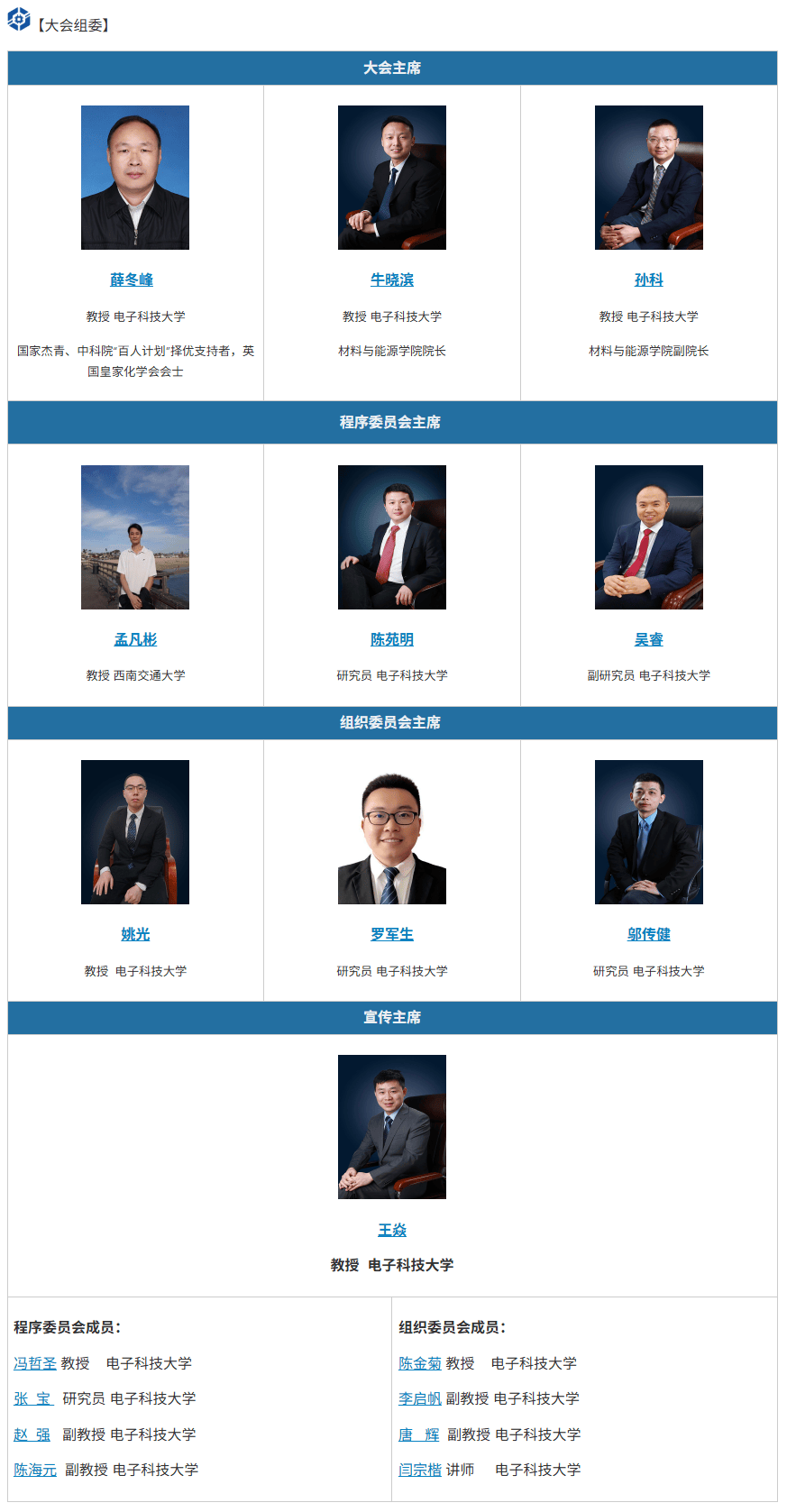This screenshot has height=1512, width=787.
Task: Tap the 李启帆 name link
Action: pyautogui.click(x=420, y=1399)
